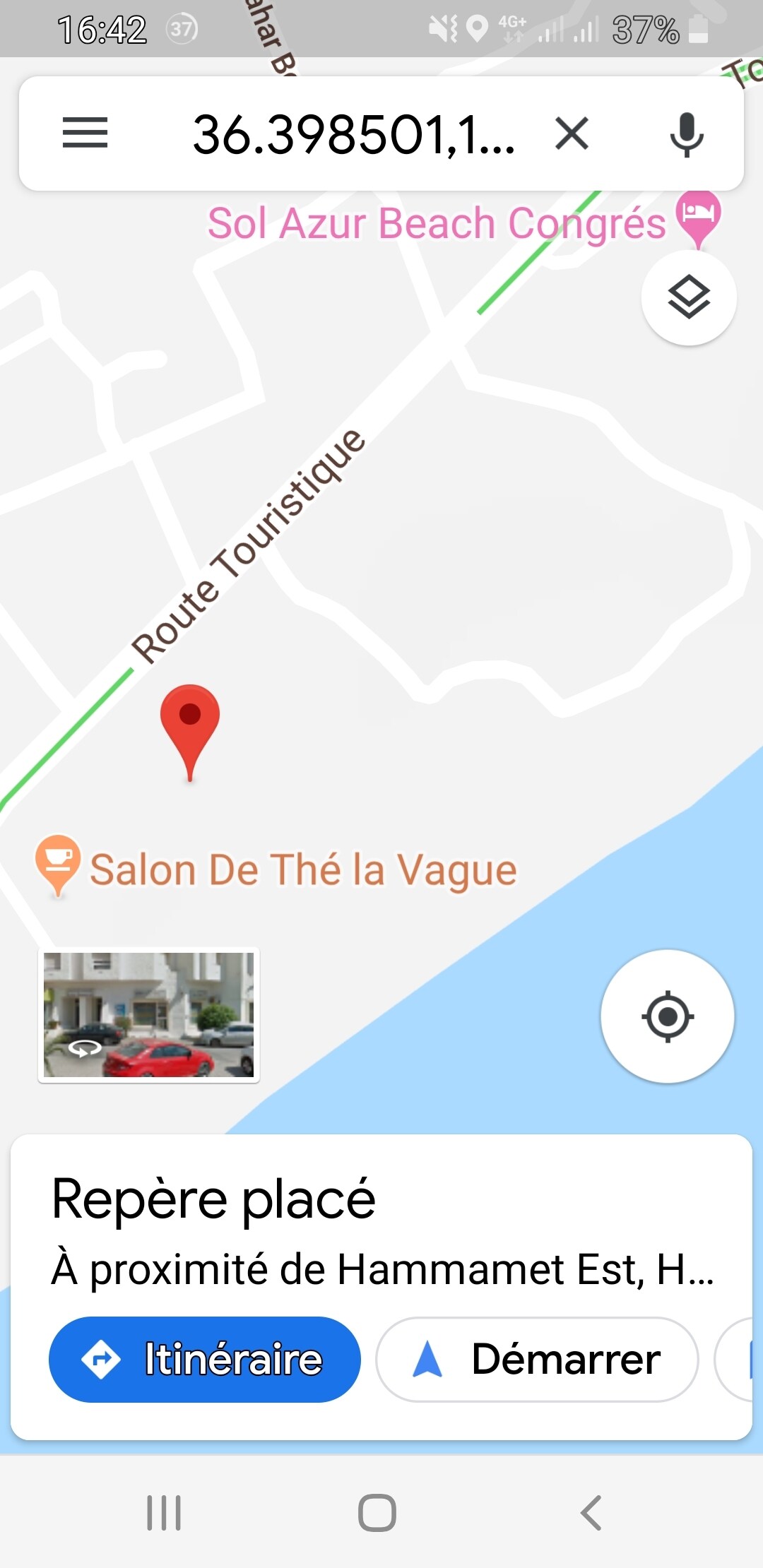This screenshot has width=763, height=1568.
Task: Center map on my location
Action: [x=667, y=1016]
